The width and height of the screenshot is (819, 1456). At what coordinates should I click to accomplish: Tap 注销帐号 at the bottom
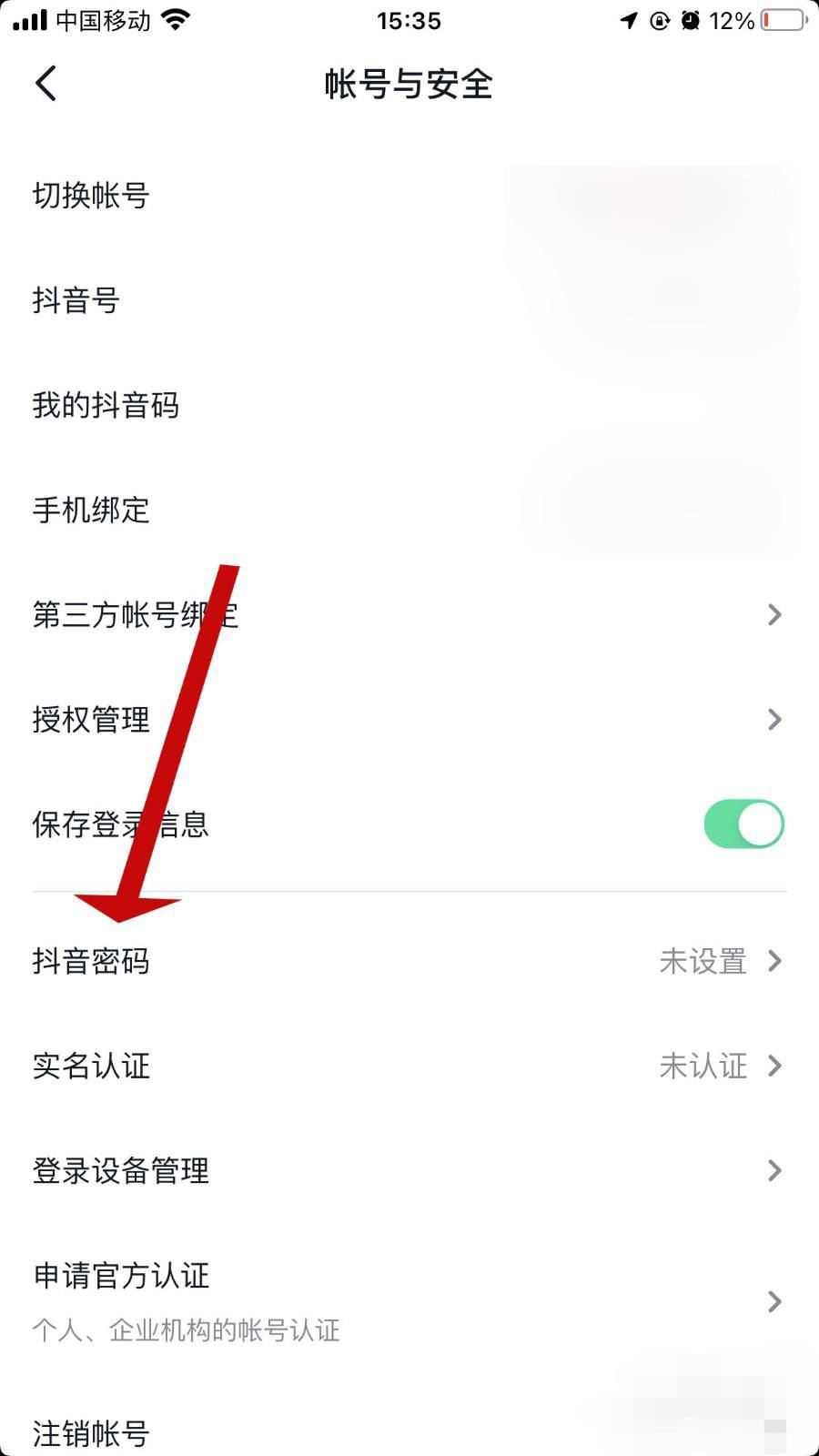[89, 1431]
